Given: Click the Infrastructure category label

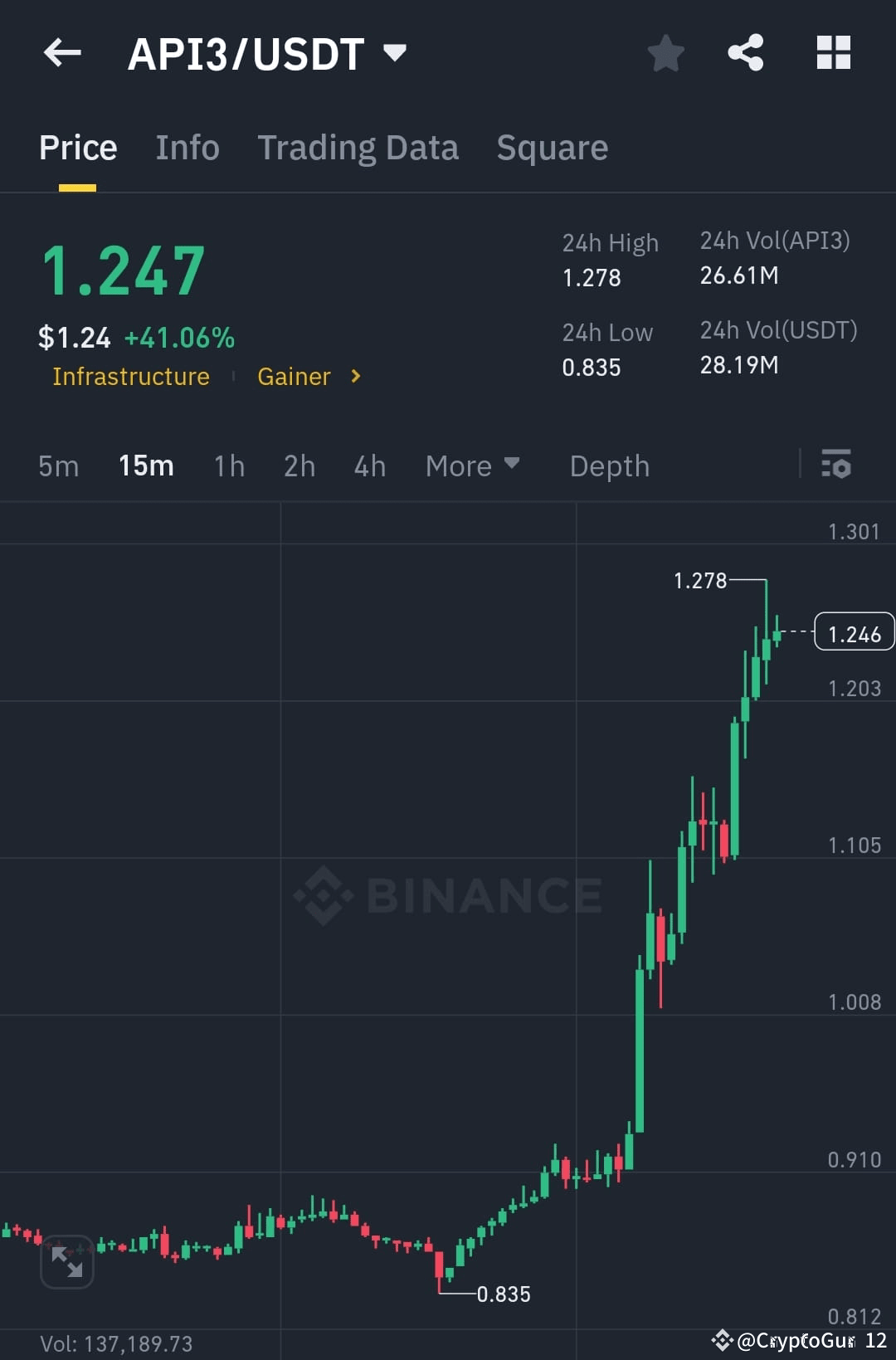Looking at the screenshot, I should click(130, 376).
